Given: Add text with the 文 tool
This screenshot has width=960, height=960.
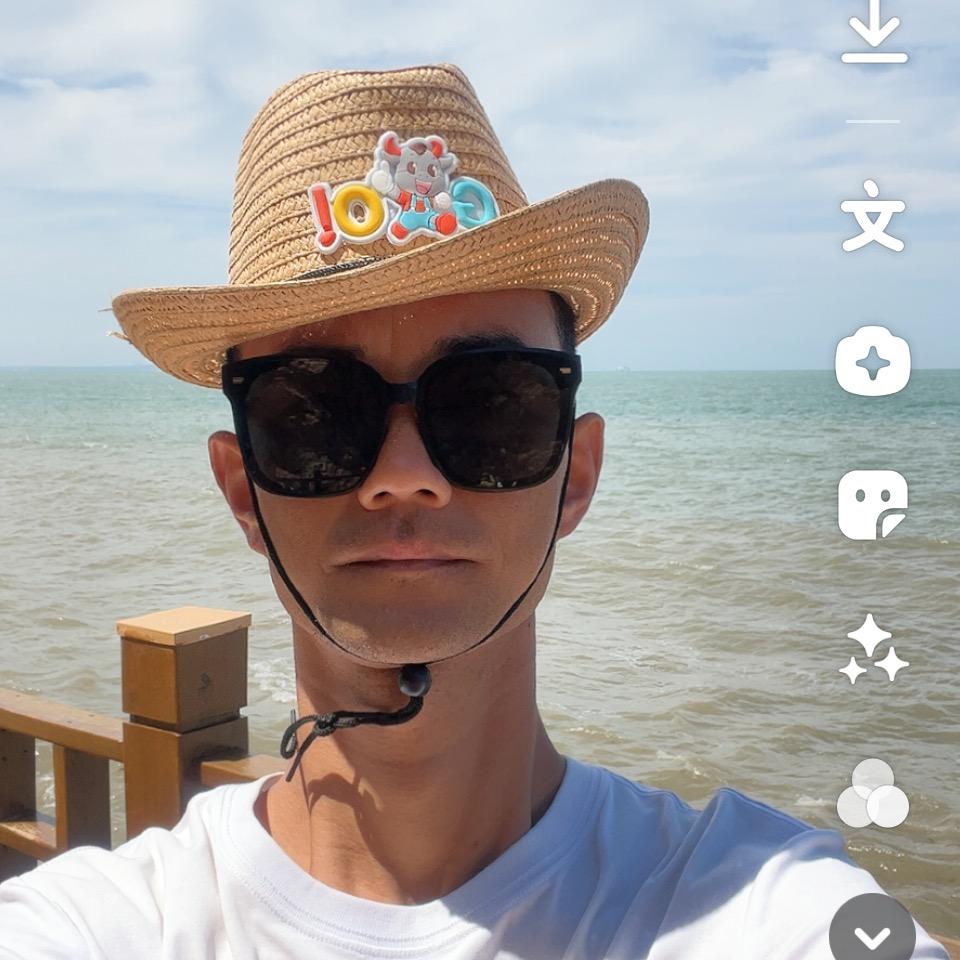Looking at the screenshot, I should (873, 216).
